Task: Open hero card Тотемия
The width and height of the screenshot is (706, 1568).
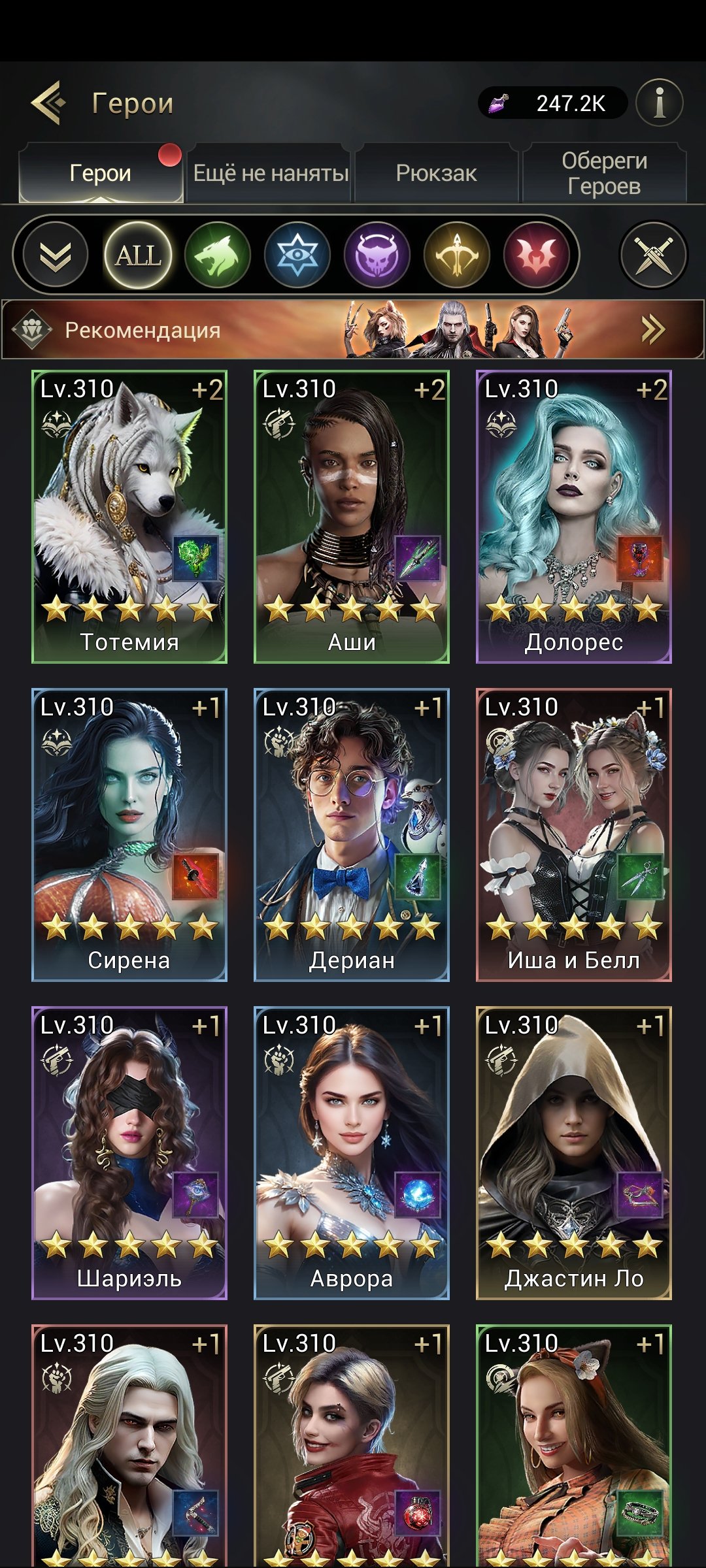Action: (129, 517)
